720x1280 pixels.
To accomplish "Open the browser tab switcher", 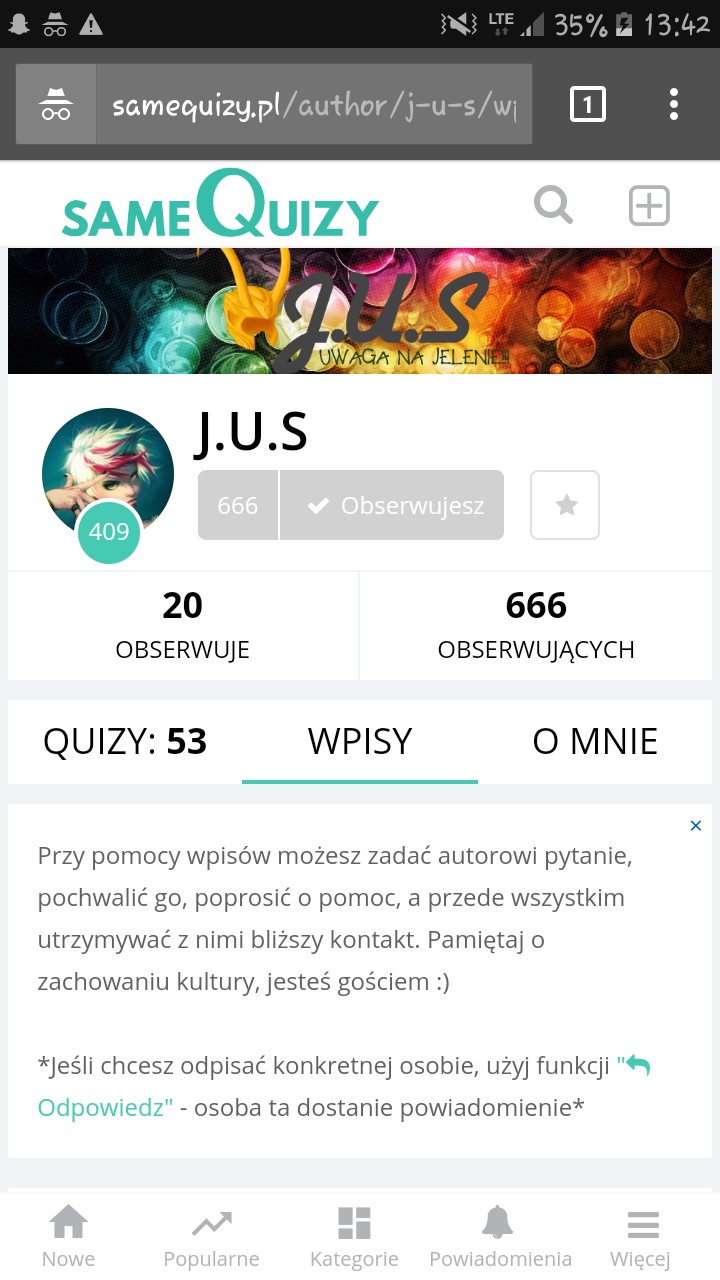I will coord(587,104).
